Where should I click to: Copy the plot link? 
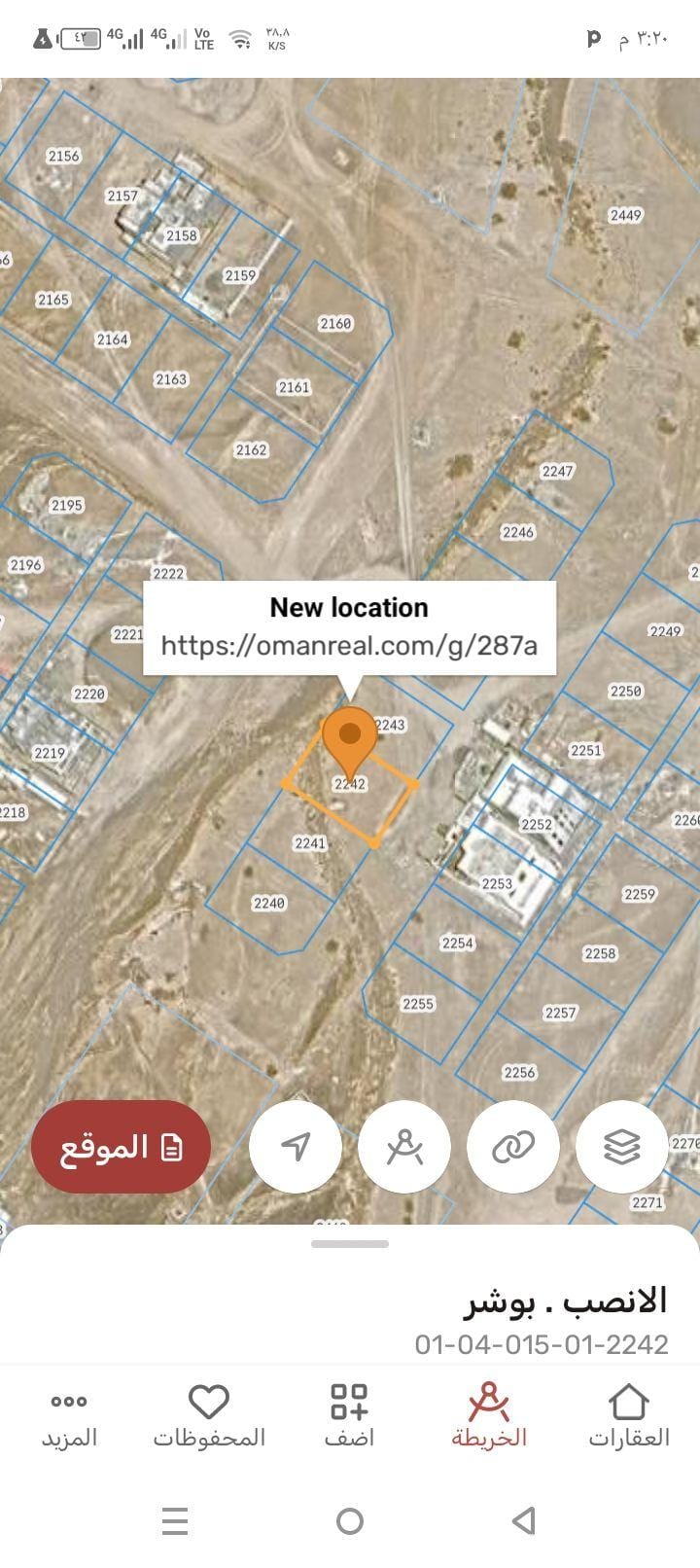tap(513, 1147)
